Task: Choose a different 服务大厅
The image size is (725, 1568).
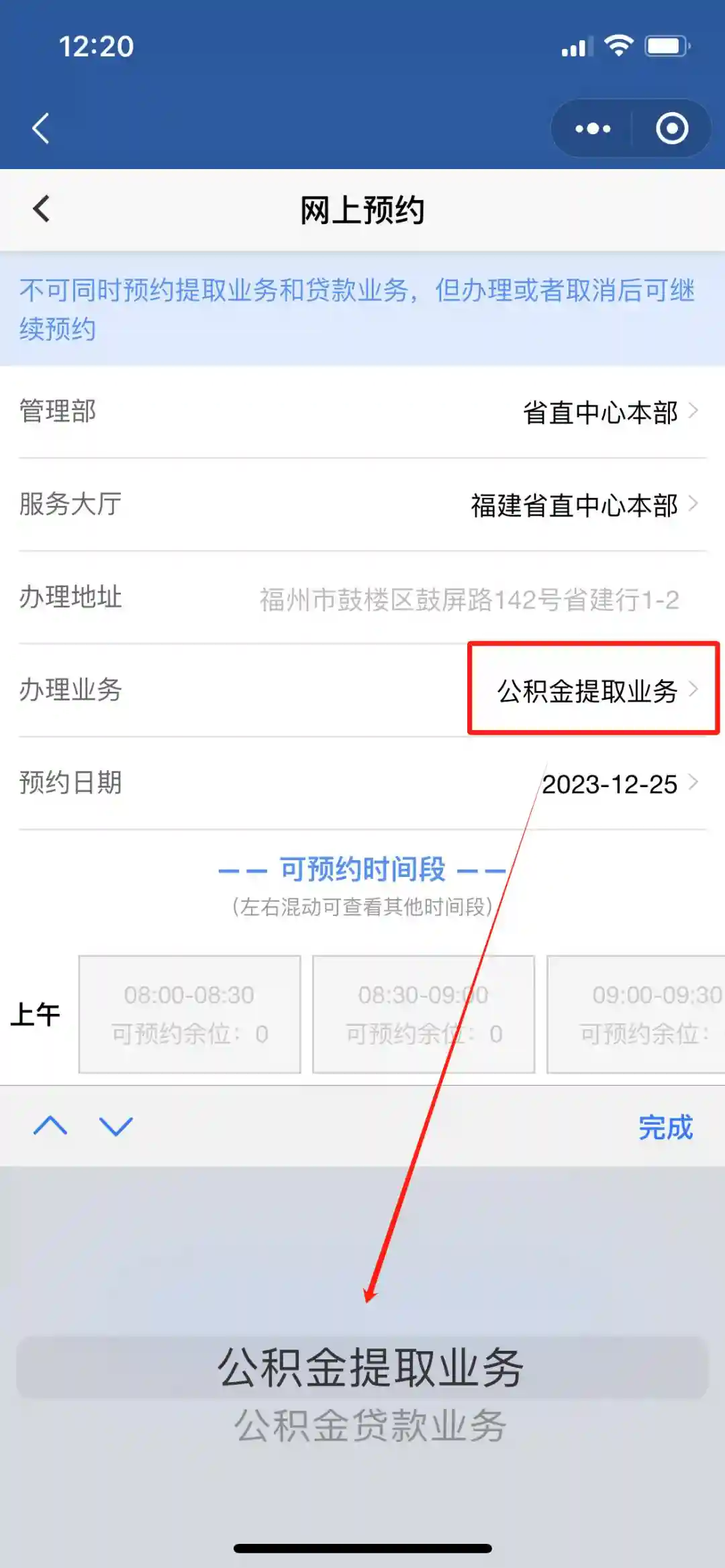Action: (x=583, y=505)
